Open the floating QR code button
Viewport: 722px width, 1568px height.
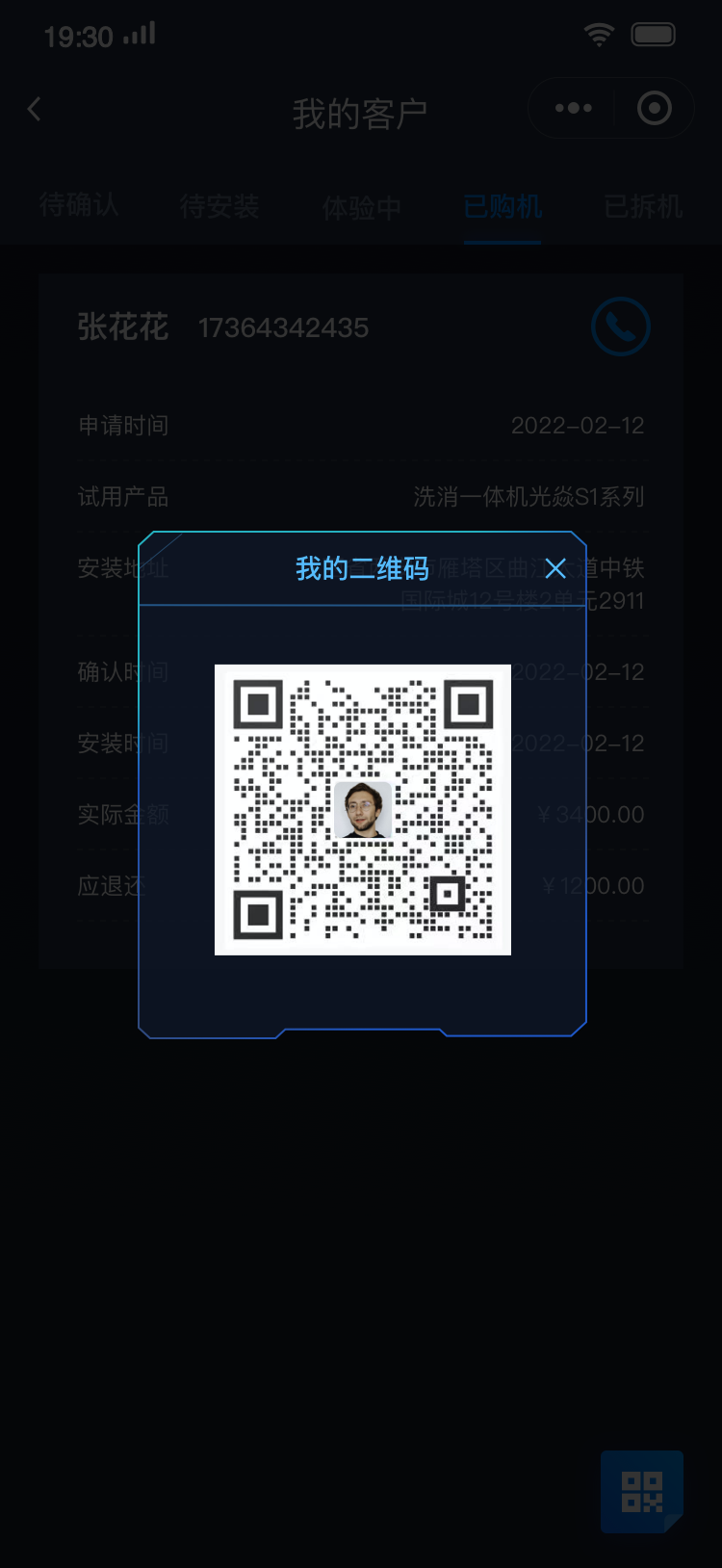[642, 1491]
